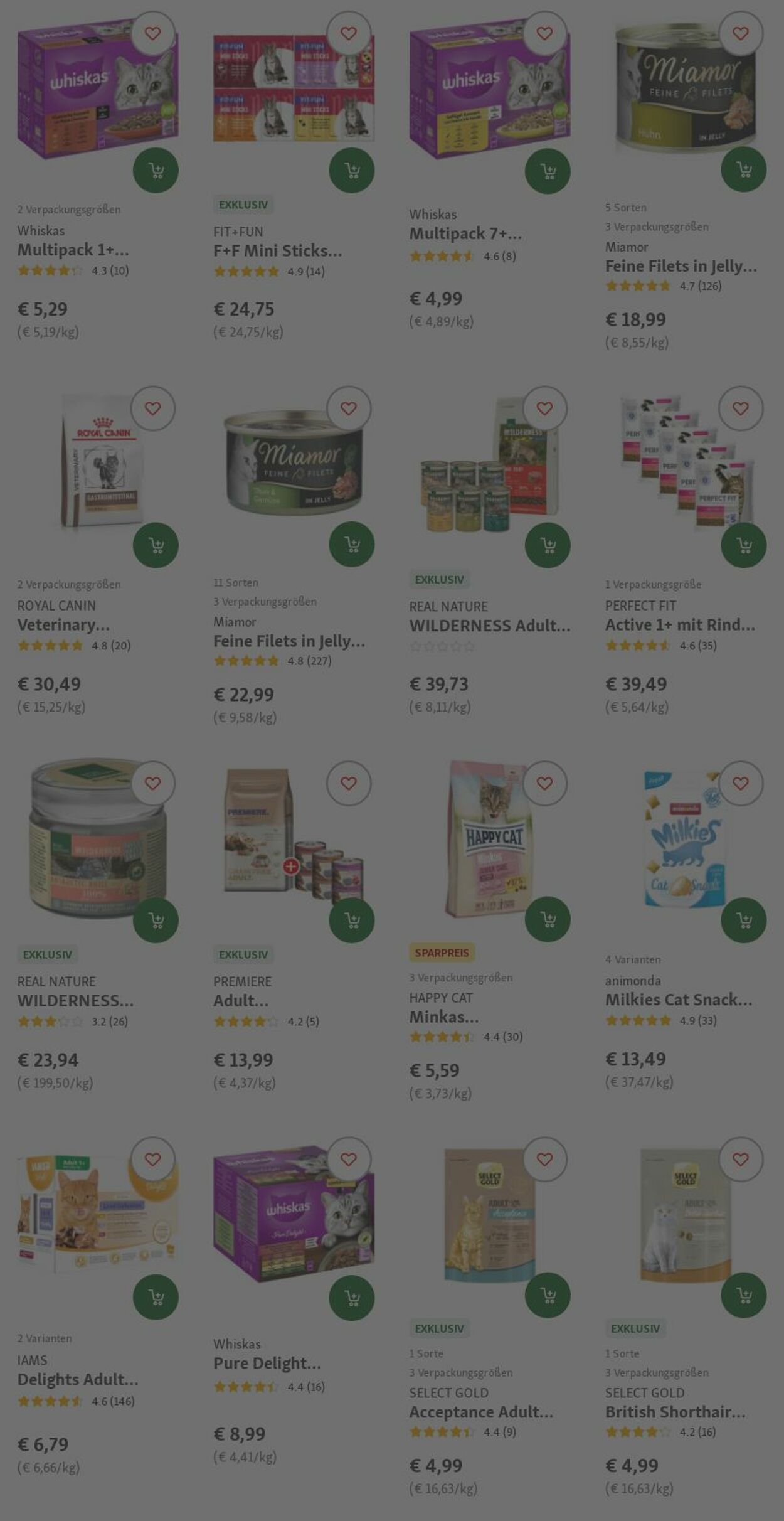Favorite the Select Gold Acceptance Adult
The height and width of the screenshot is (1521, 784).
point(544,1159)
